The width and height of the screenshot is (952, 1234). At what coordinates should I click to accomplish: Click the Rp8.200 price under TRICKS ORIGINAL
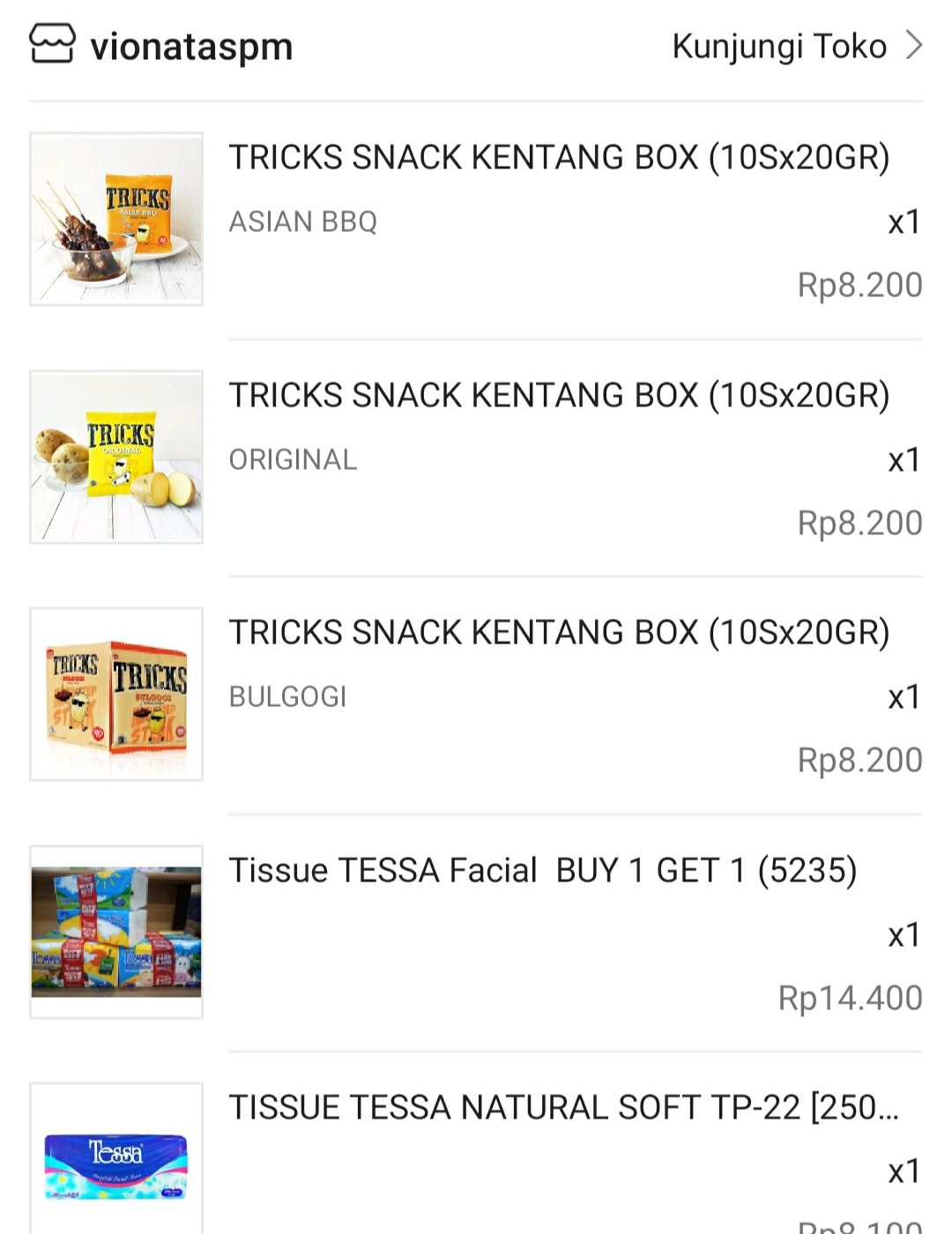click(x=859, y=523)
